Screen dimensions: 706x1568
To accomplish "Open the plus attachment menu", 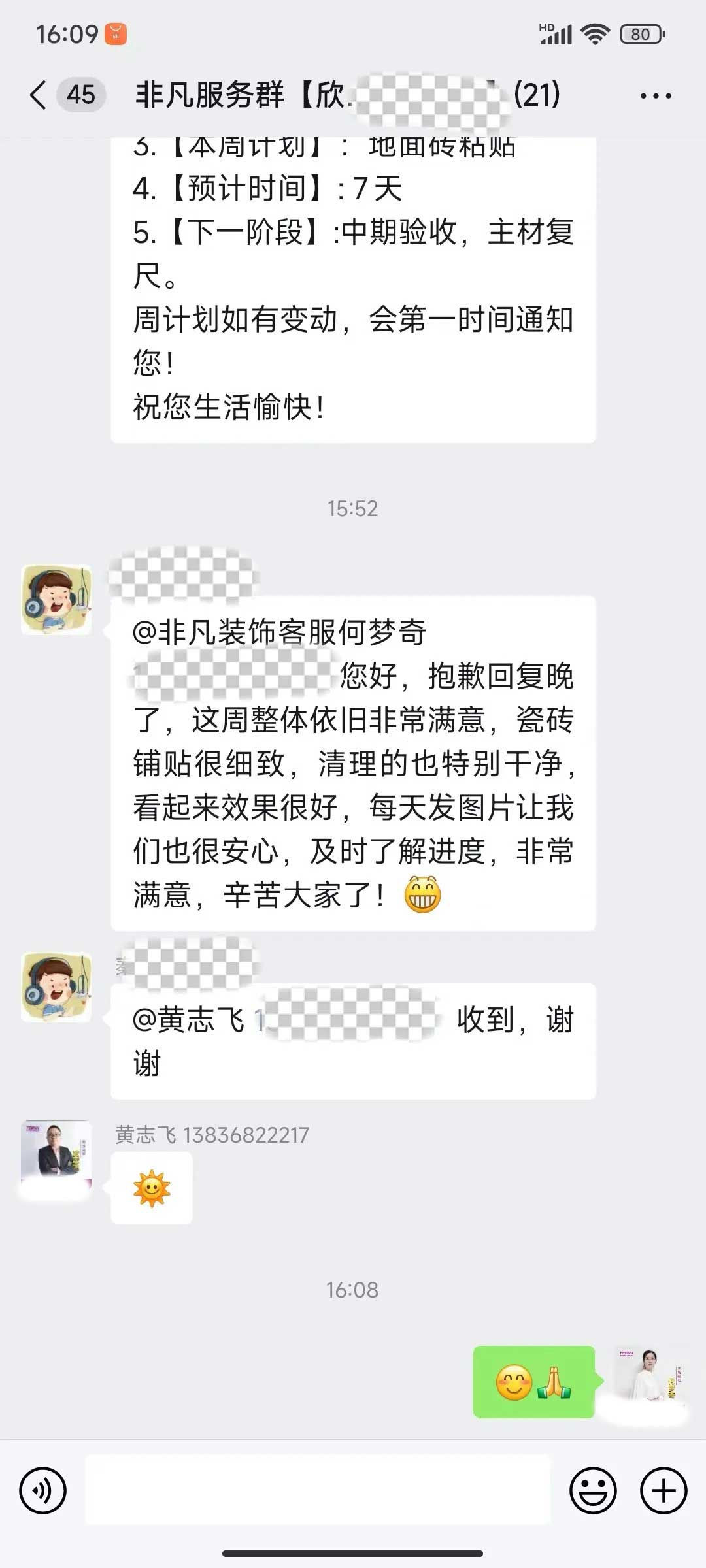I will tap(663, 1491).
